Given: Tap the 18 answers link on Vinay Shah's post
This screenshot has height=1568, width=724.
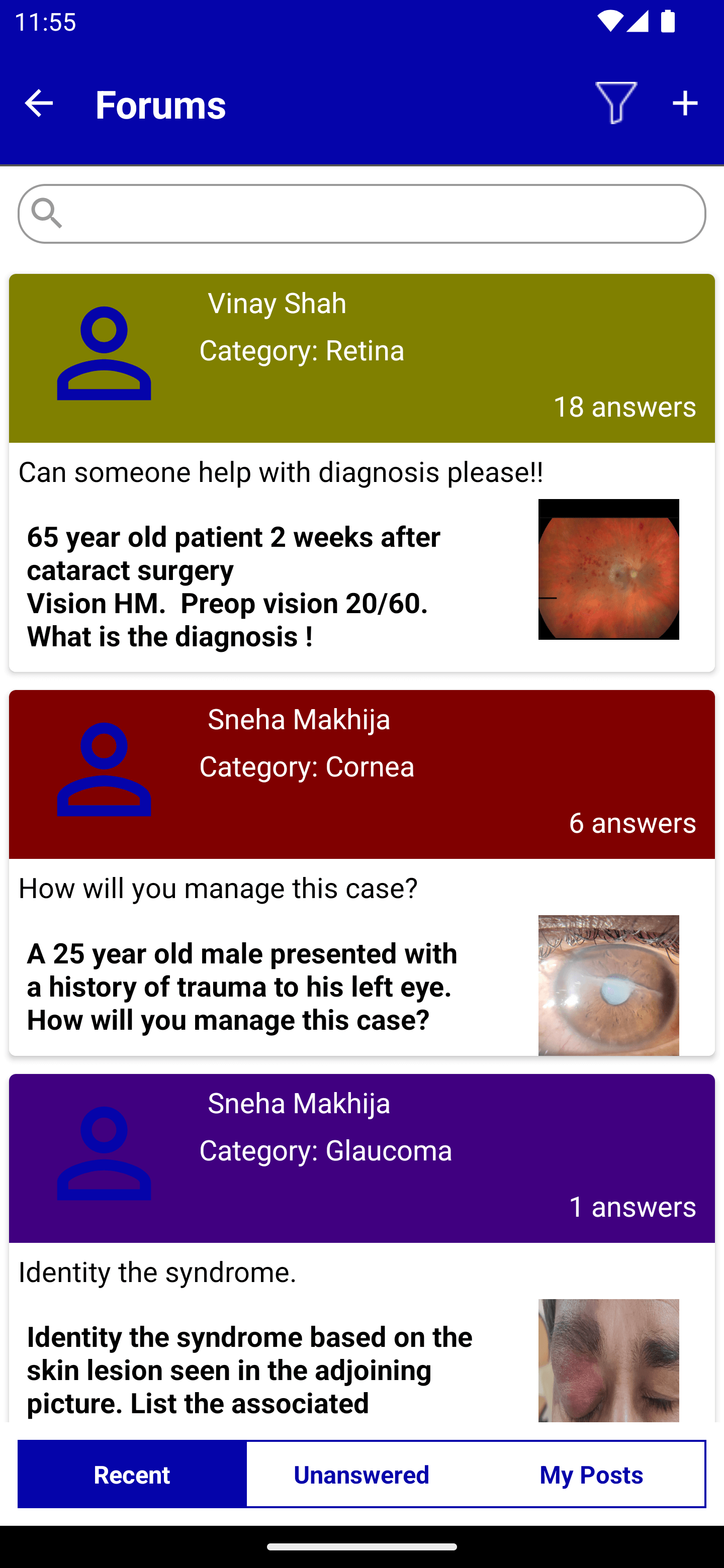Looking at the screenshot, I should click(x=625, y=407).
